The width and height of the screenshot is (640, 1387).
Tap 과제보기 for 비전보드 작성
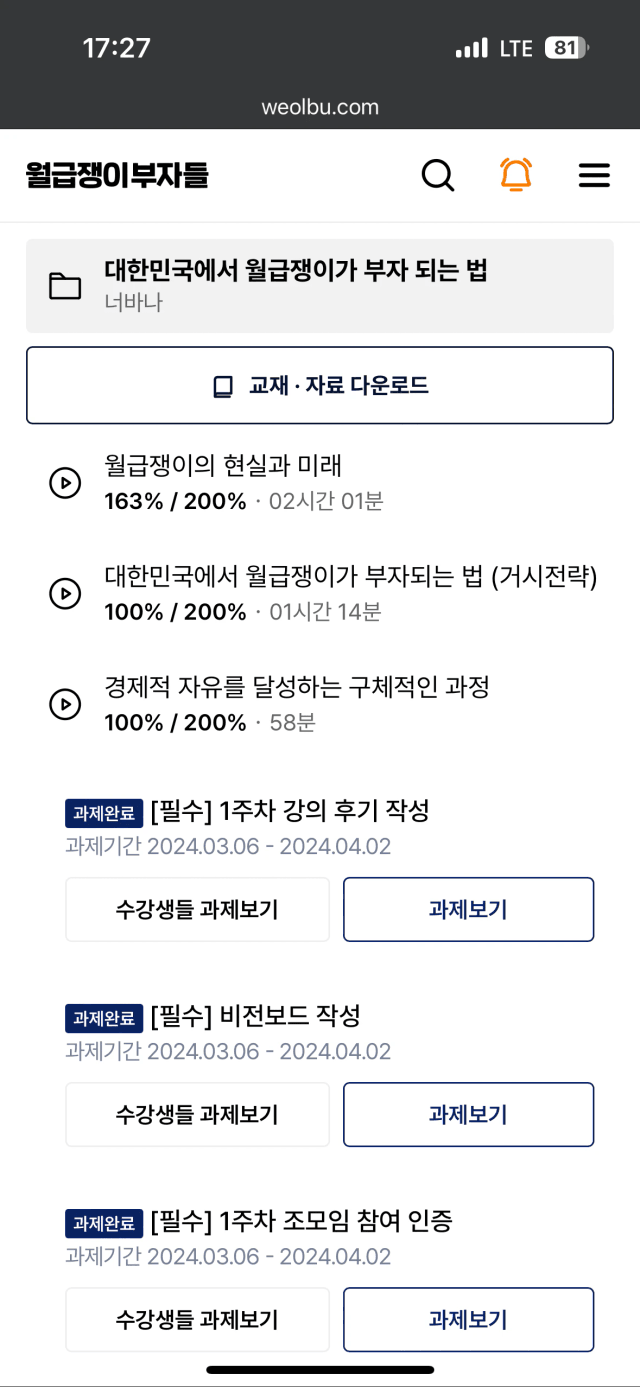(468, 1114)
